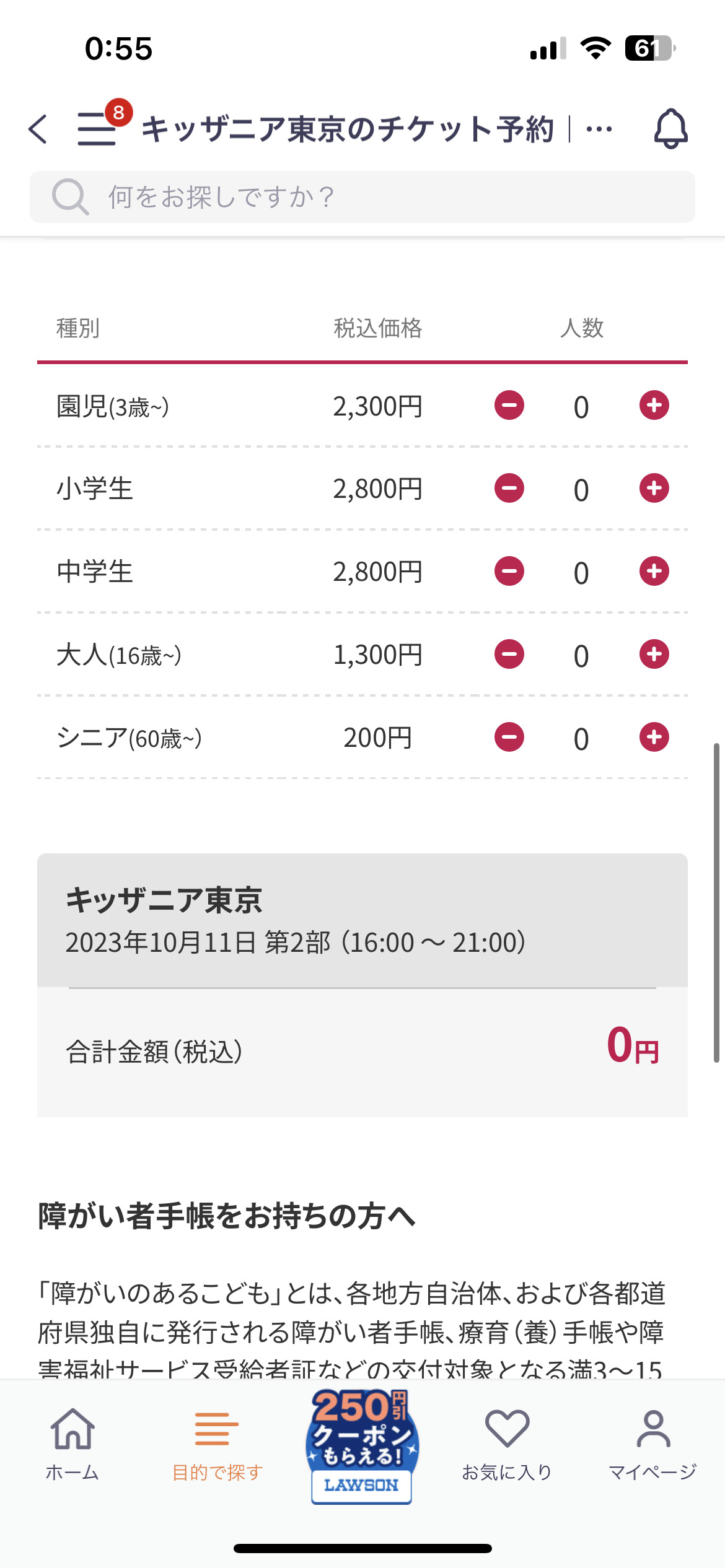Reduce the 小学生 ticket count
The height and width of the screenshot is (1568, 725).
point(509,489)
